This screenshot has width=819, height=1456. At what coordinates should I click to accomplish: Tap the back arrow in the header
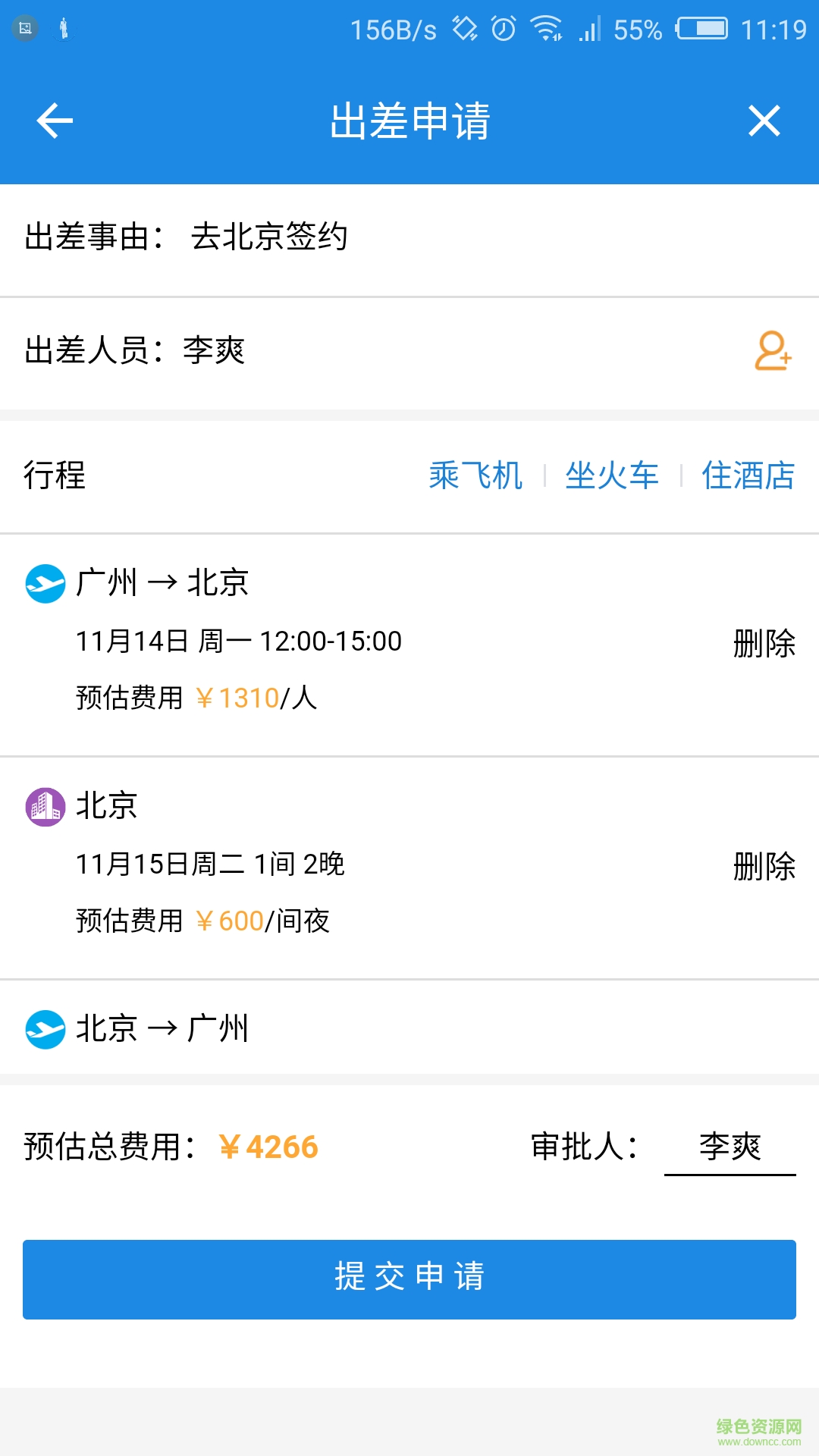click(x=53, y=121)
